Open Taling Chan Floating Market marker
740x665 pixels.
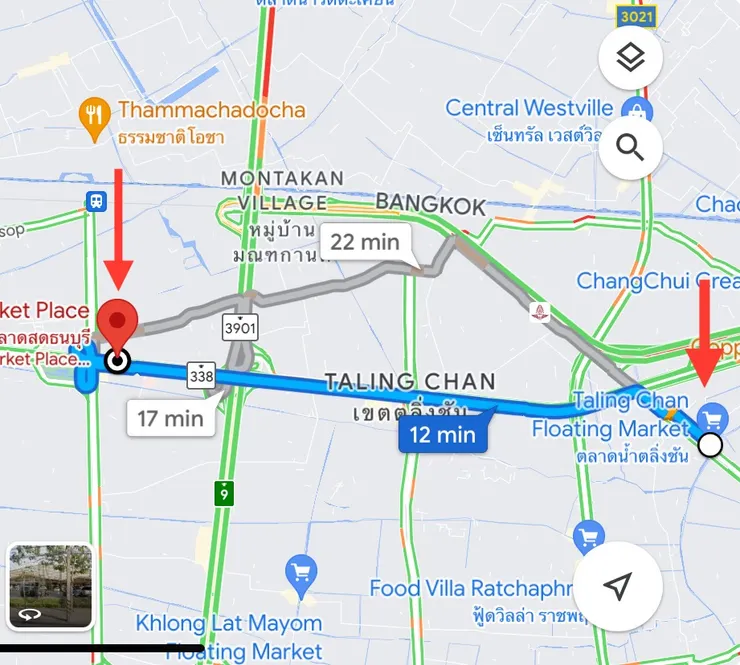pyautogui.click(x=713, y=418)
